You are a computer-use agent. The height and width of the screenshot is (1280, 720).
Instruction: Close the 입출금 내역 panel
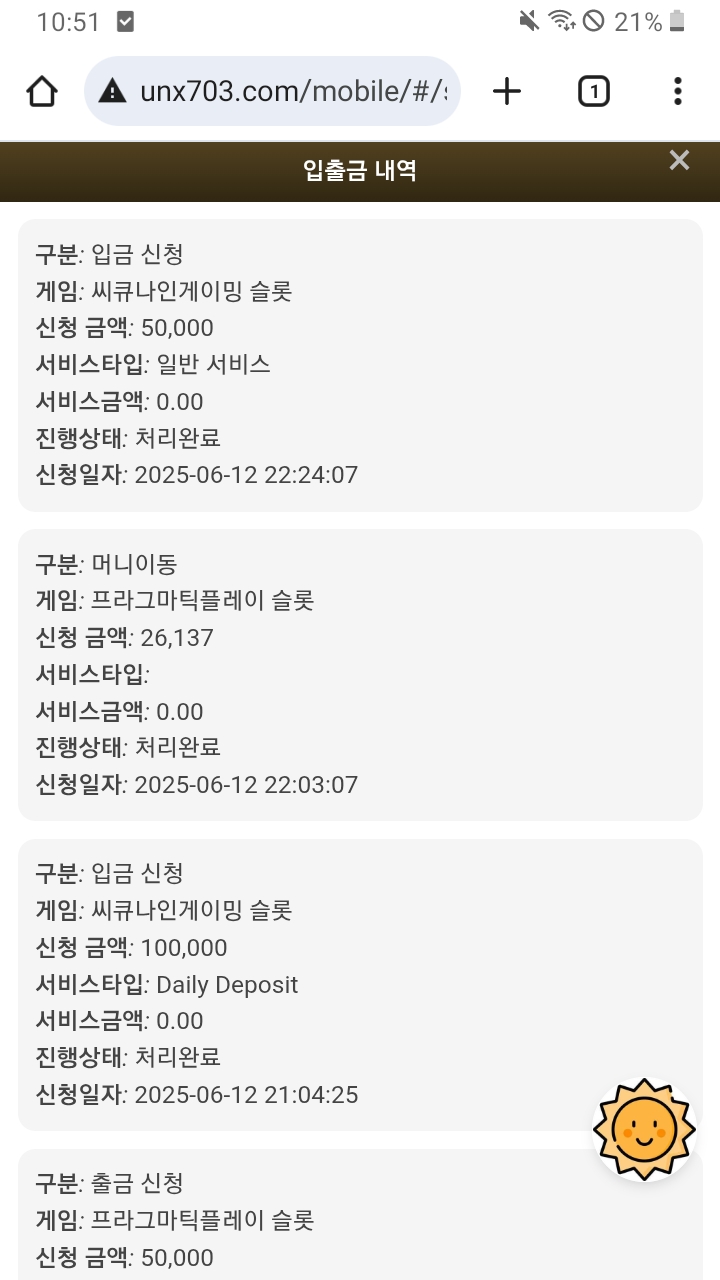coord(679,160)
